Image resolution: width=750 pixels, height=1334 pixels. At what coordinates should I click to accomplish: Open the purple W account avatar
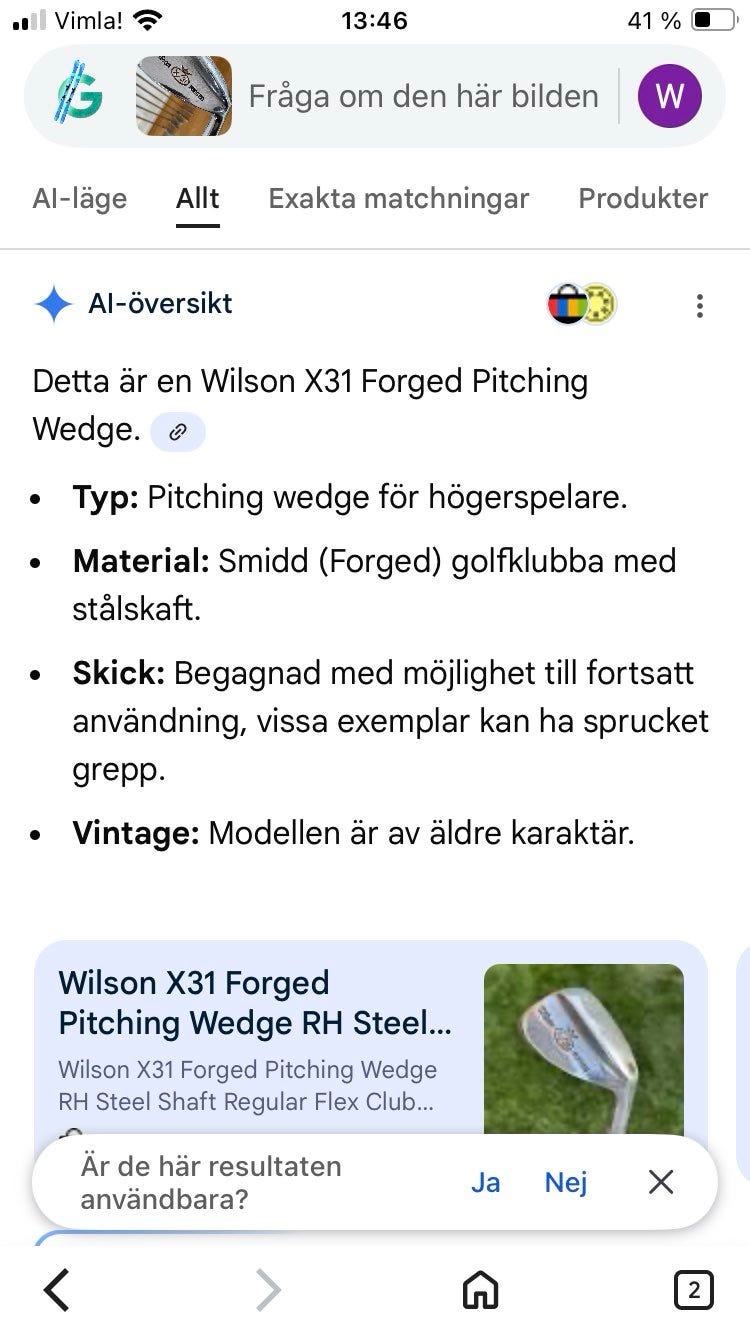pos(669,96)
